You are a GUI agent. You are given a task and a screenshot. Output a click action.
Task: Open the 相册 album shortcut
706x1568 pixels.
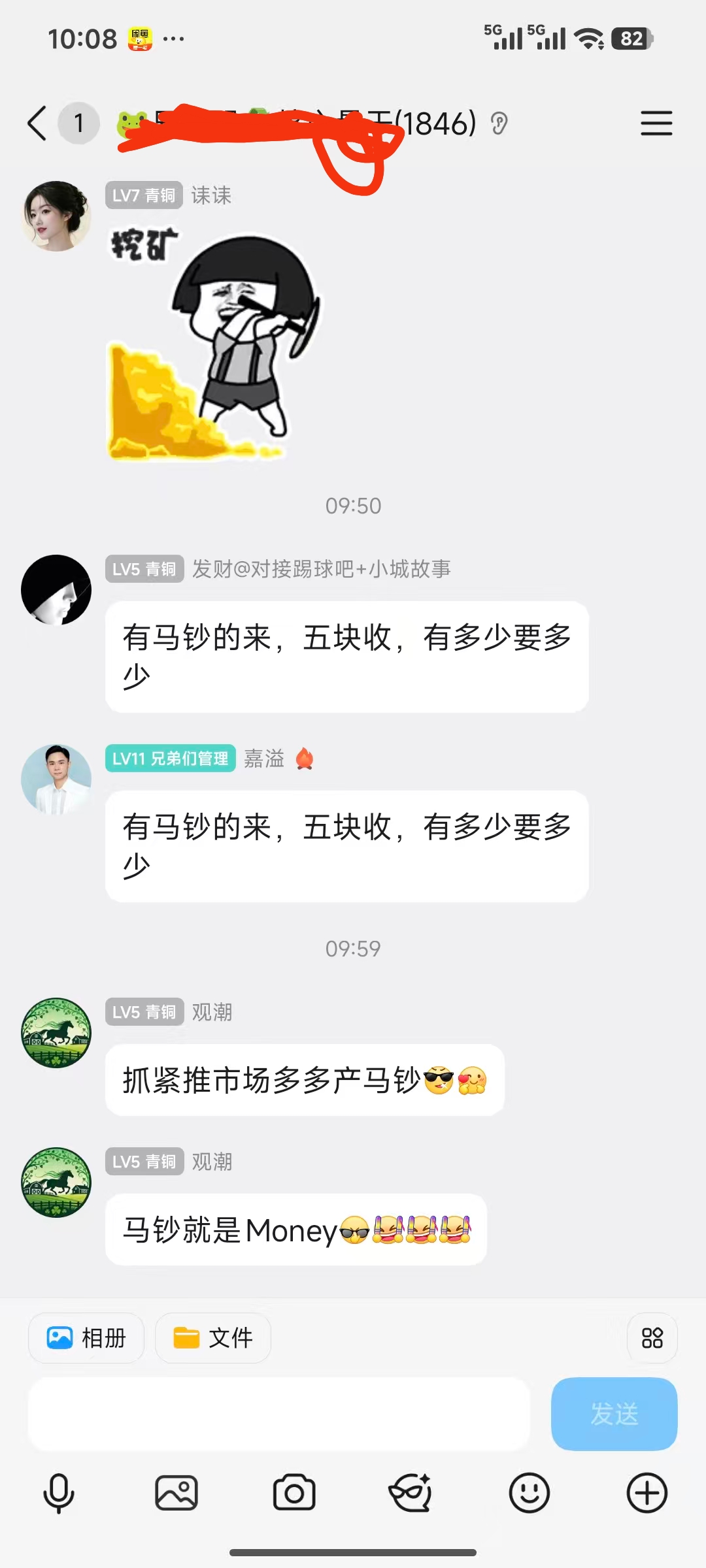click(86, 1338)
